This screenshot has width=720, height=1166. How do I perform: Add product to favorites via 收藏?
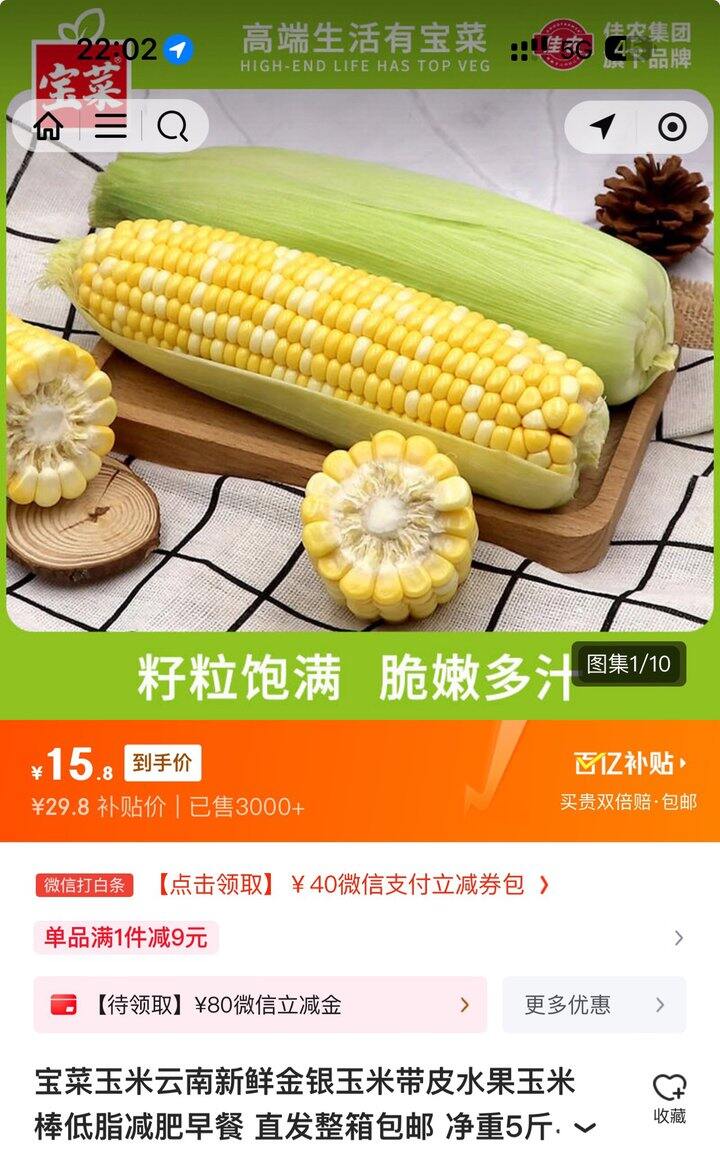pyautogui.click(x=669, y=1098)
